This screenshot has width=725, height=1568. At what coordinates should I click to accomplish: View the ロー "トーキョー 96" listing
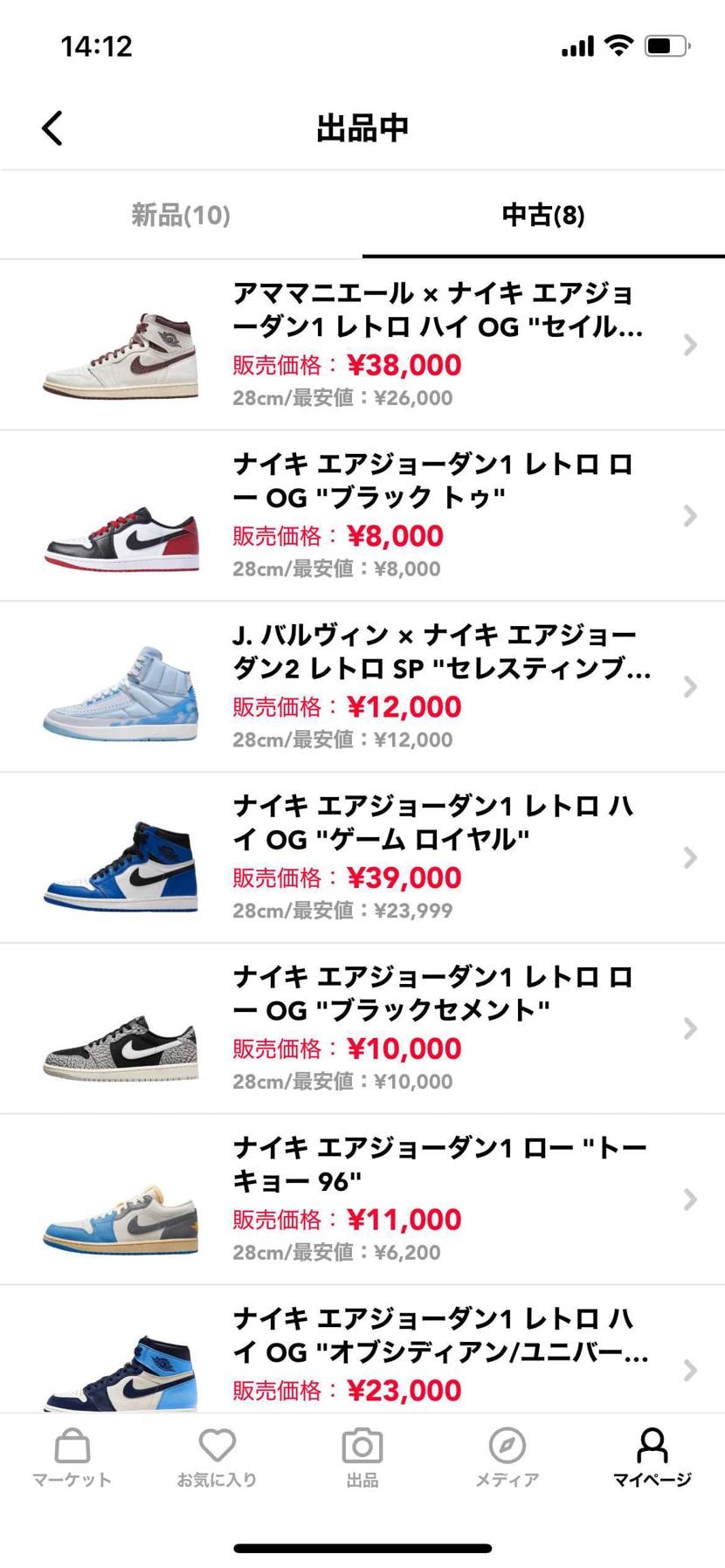(362, 1200)
